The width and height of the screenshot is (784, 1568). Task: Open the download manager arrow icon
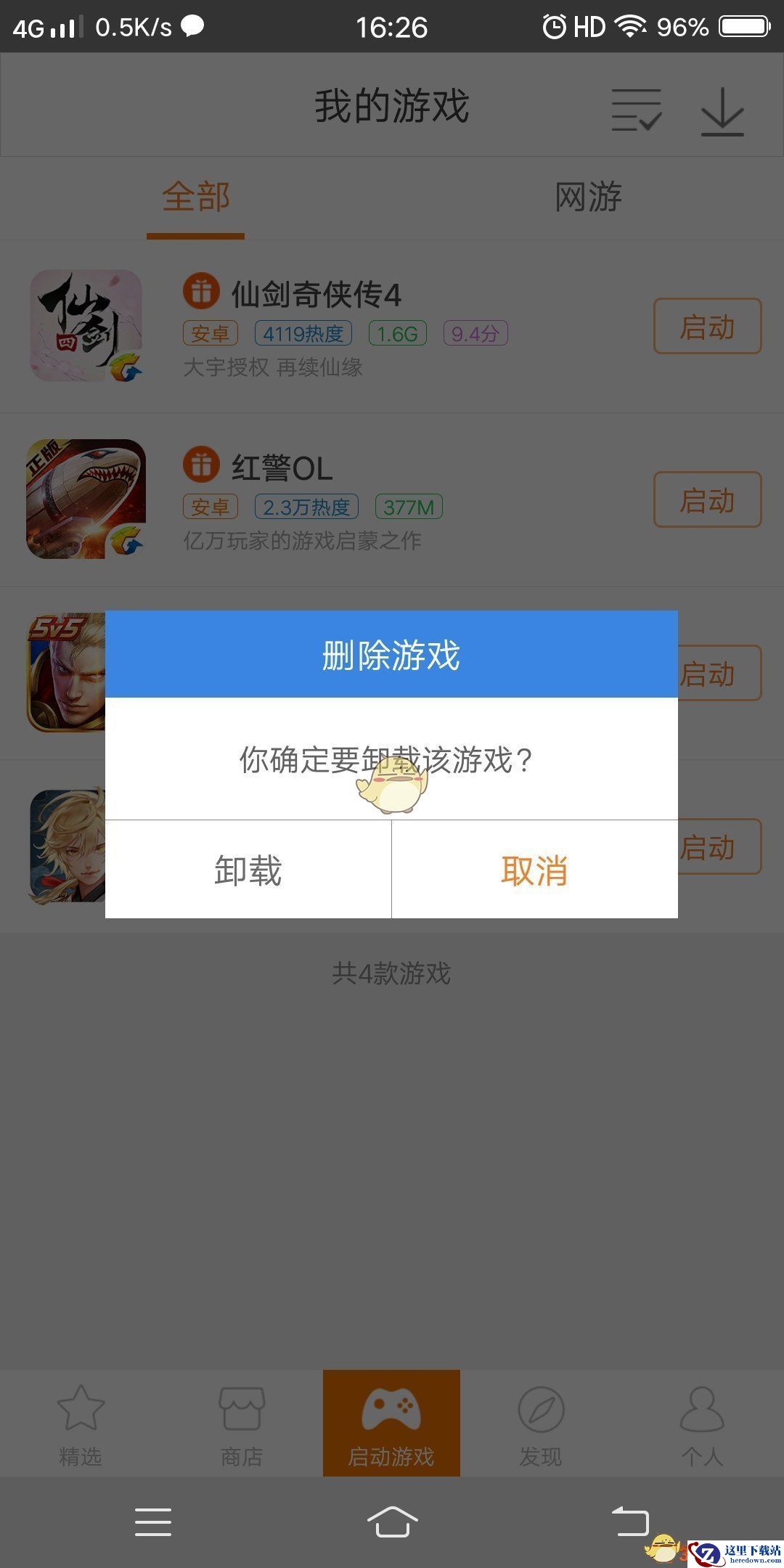tap(722, 111)
